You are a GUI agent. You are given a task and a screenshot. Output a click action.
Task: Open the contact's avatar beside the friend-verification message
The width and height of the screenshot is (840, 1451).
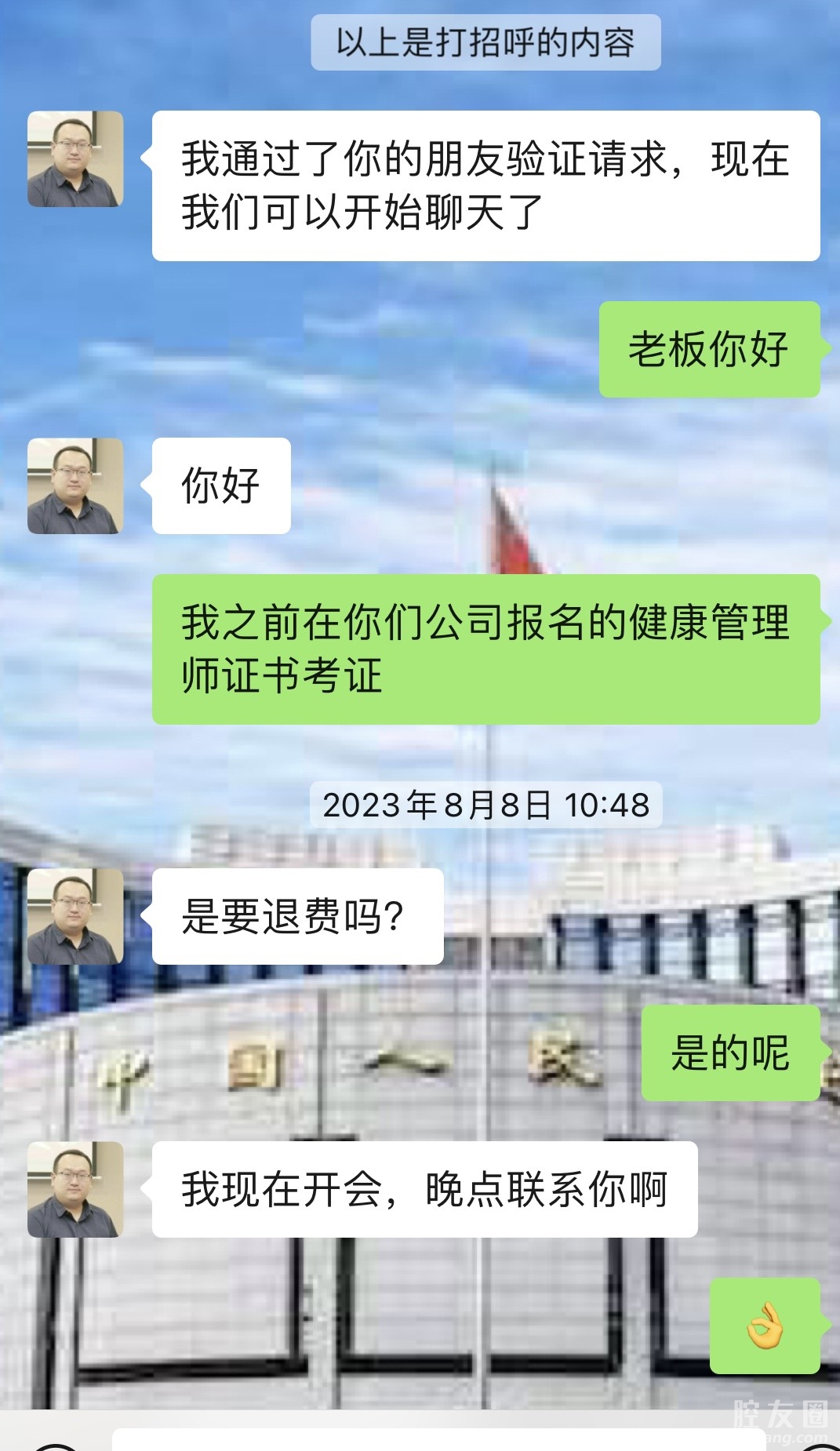[75, 159]
